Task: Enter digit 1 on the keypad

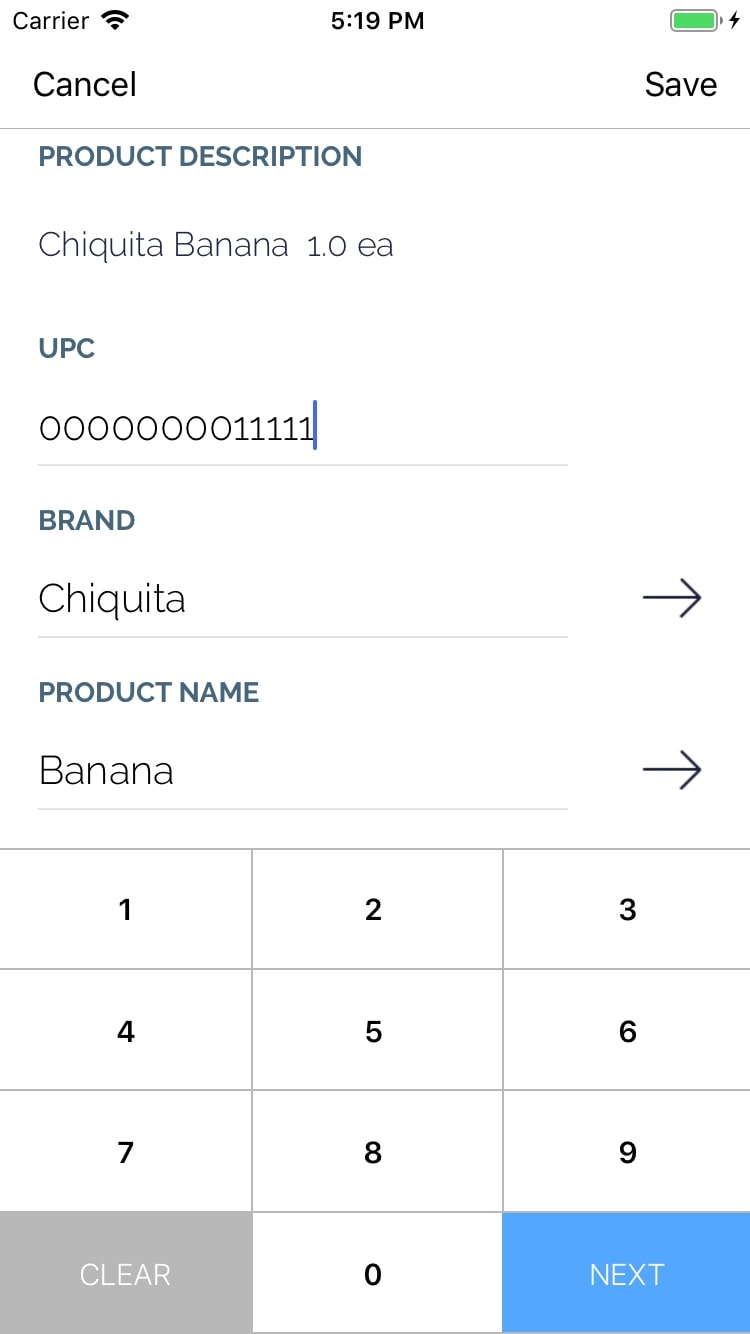Action: point(125,909)
